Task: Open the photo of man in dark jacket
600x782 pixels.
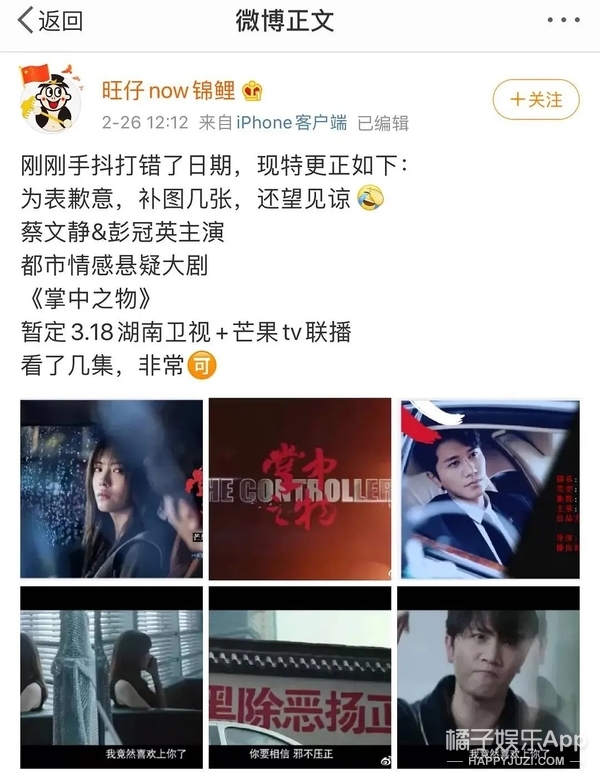Action: (488, 676)
